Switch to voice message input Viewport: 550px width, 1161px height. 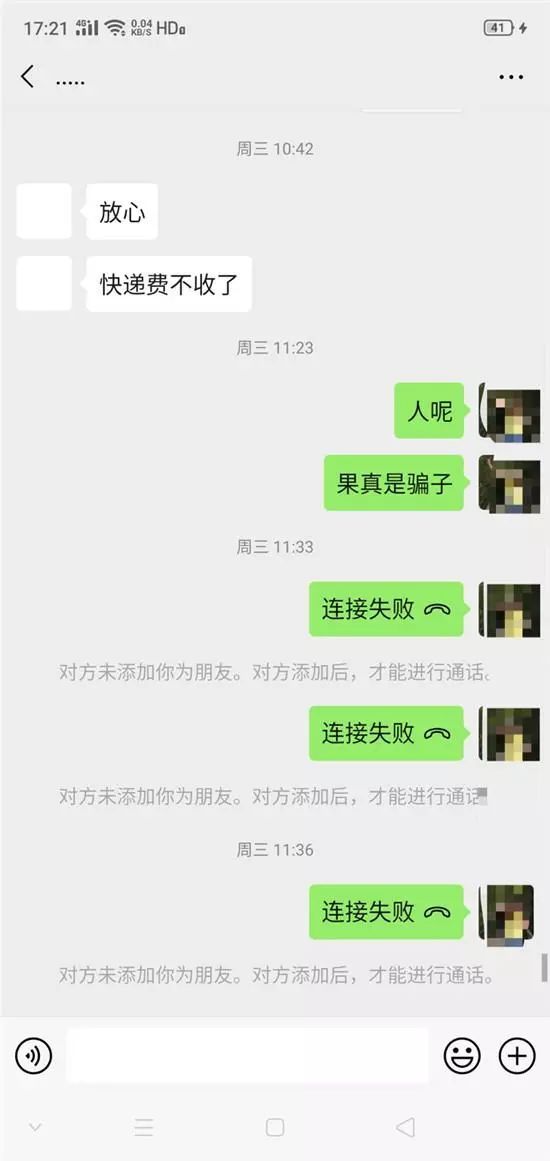tap(33, 1055)
